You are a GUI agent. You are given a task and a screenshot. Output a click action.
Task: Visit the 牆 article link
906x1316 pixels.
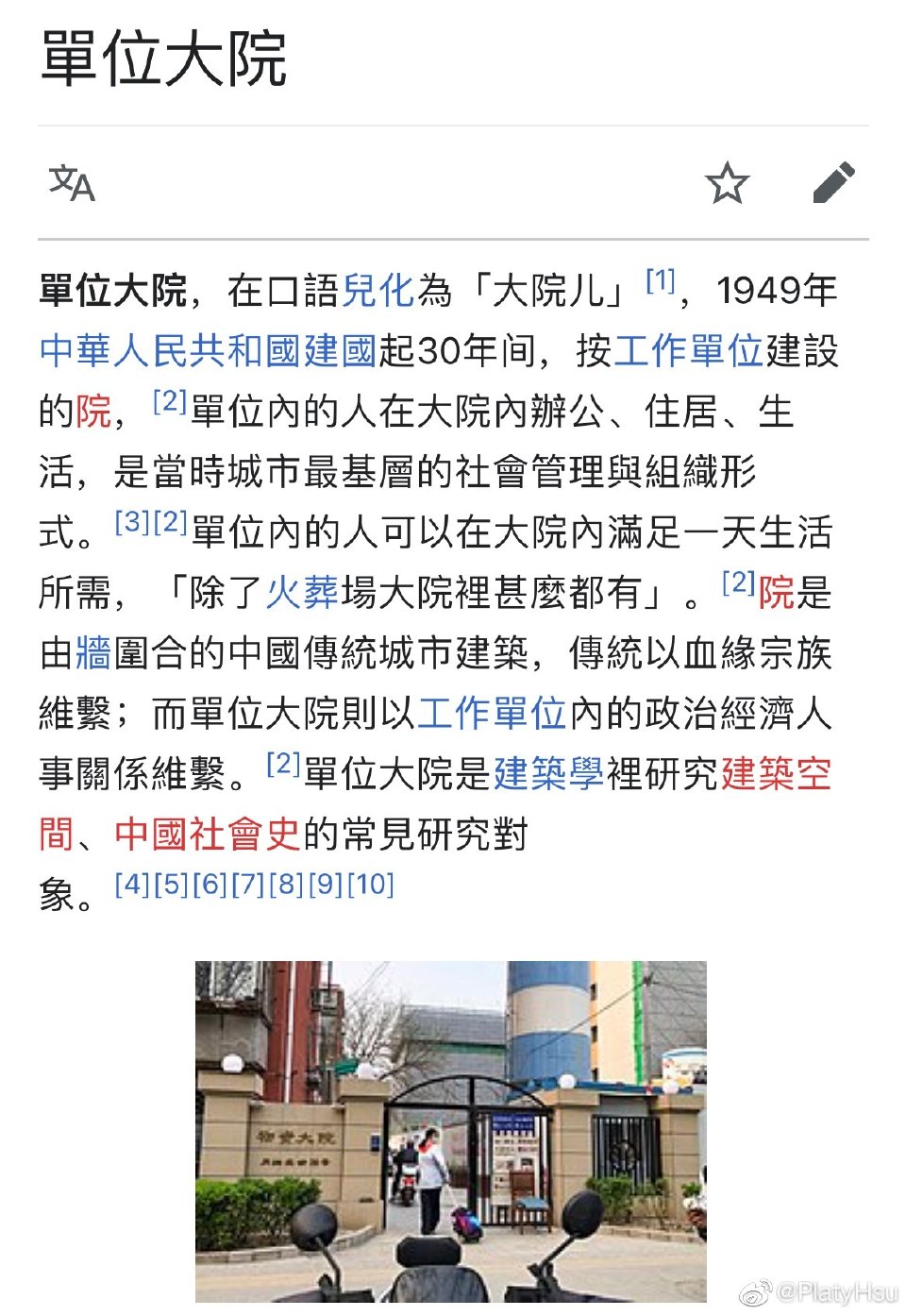pos(93,653)
